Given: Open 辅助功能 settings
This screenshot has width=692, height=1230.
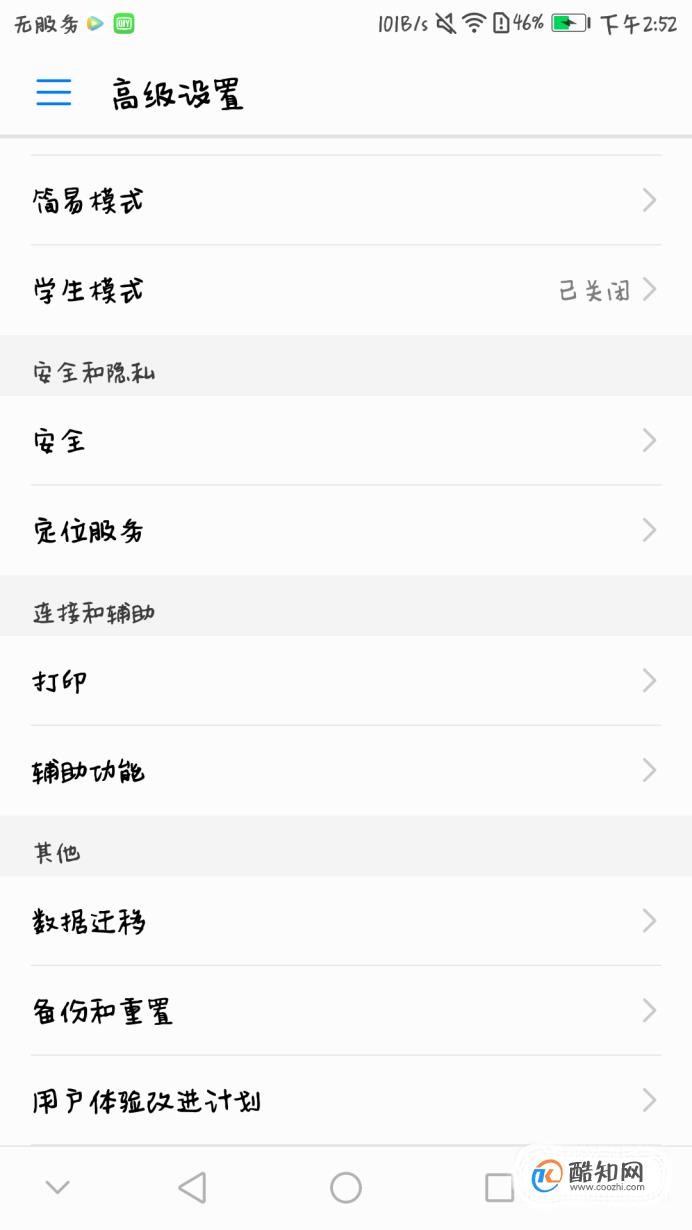Looking at the screenshot, I should tap(346, 770).
